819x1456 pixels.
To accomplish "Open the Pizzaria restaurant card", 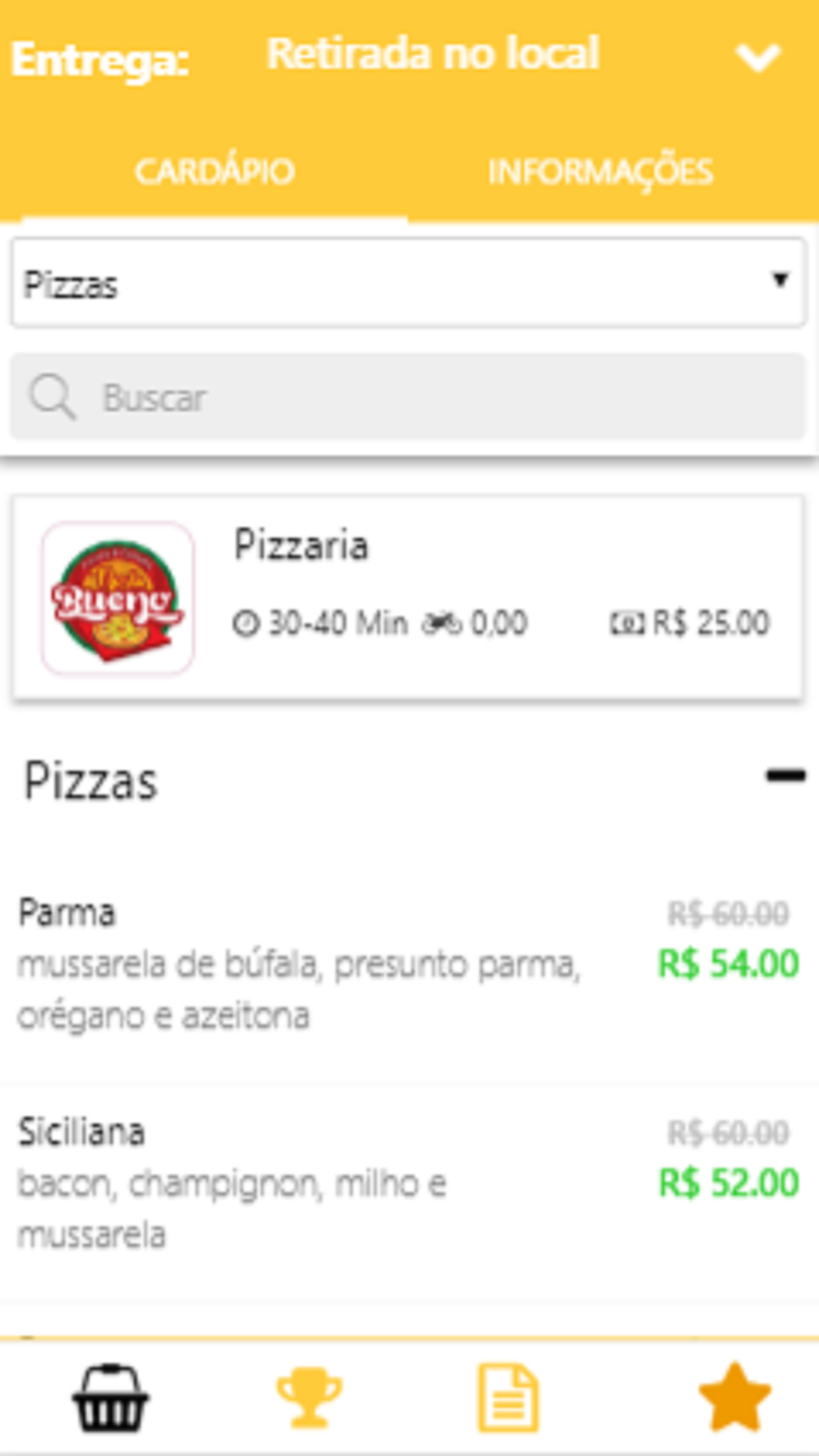I will (x=408, y=598).
